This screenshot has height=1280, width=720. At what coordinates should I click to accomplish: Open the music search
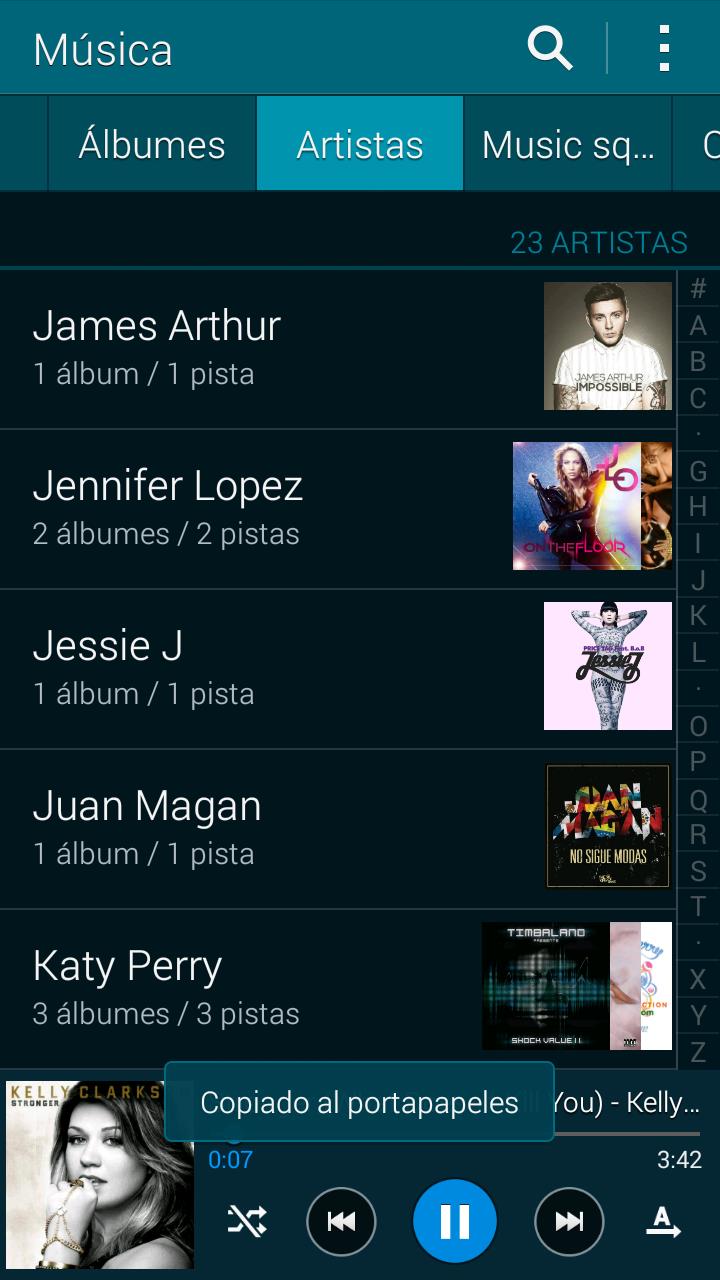tap(549, 48)
